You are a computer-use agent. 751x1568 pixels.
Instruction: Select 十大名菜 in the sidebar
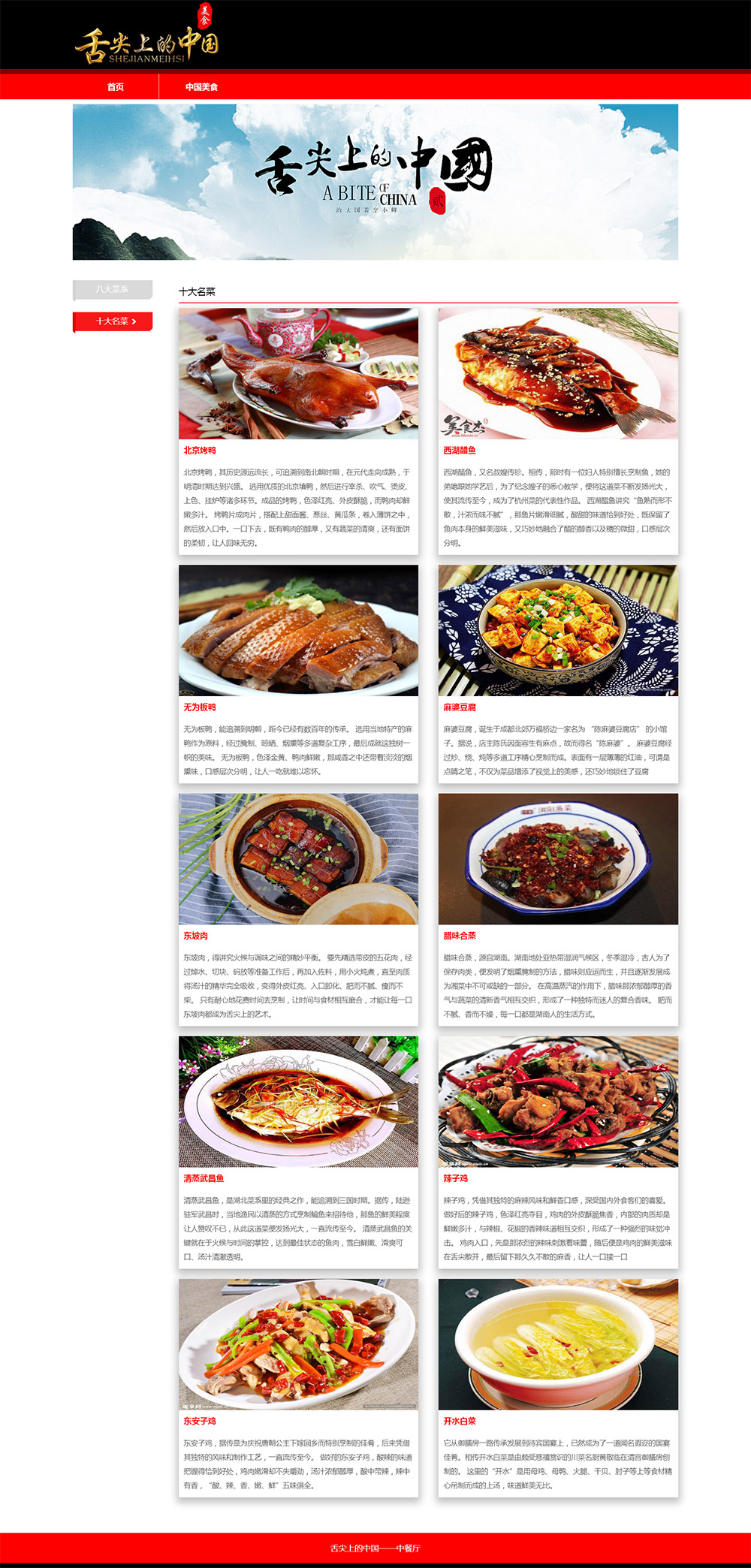pos(113,321)
